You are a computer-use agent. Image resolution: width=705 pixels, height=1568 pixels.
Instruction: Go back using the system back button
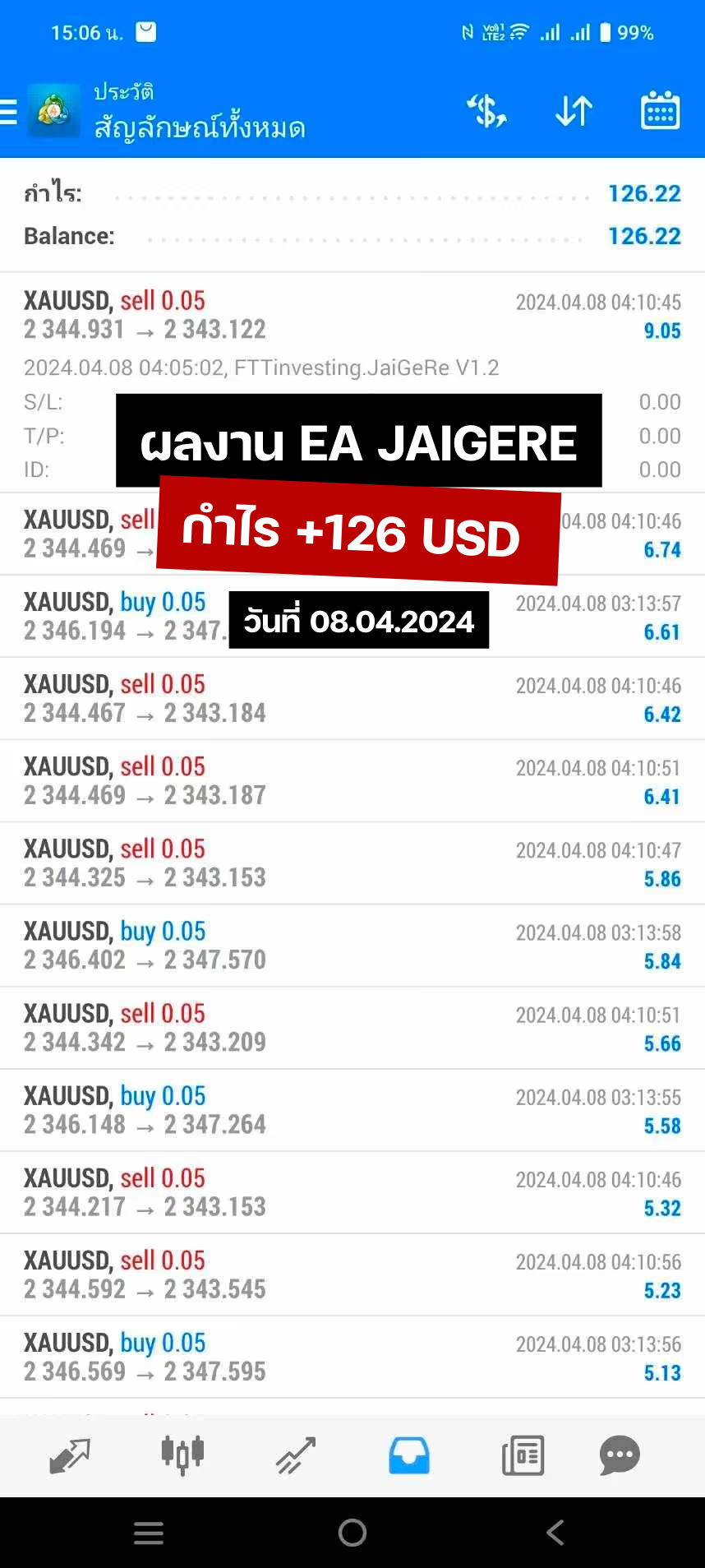555,1532
